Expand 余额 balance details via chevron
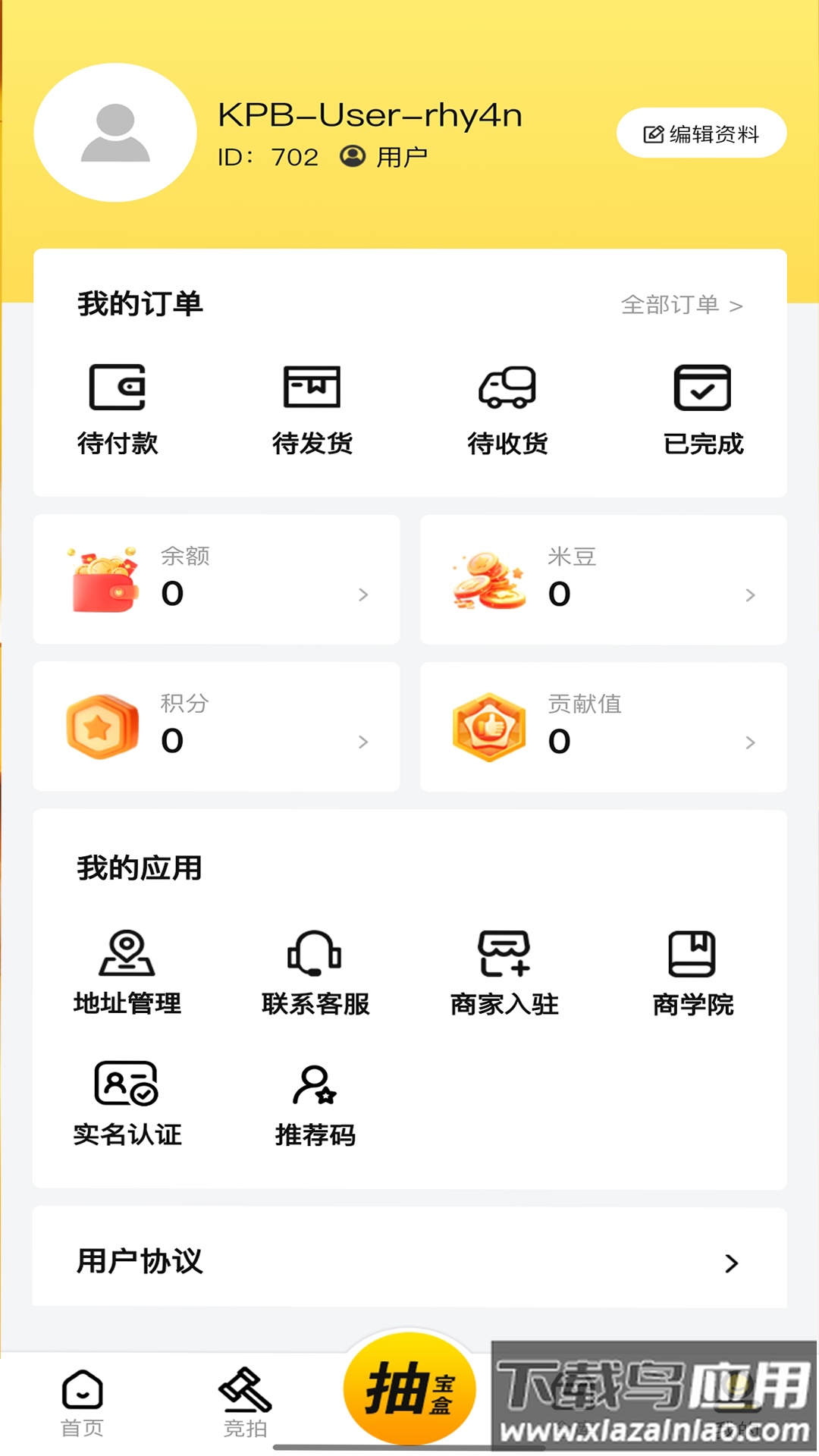The width and height of the screenshot is (819, 1456). tap(363, 595)
